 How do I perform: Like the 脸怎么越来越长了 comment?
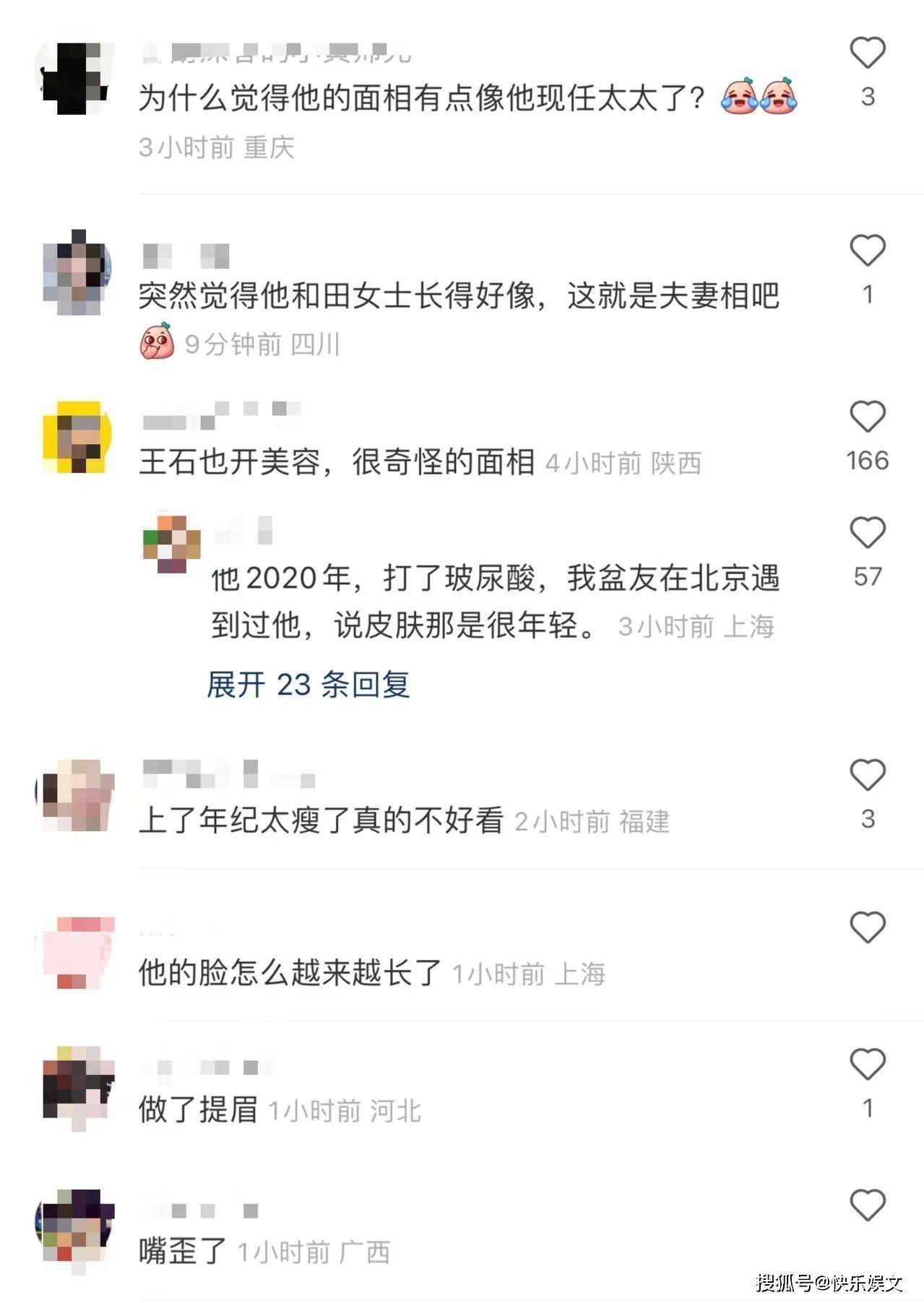click(x=867, y=927)
